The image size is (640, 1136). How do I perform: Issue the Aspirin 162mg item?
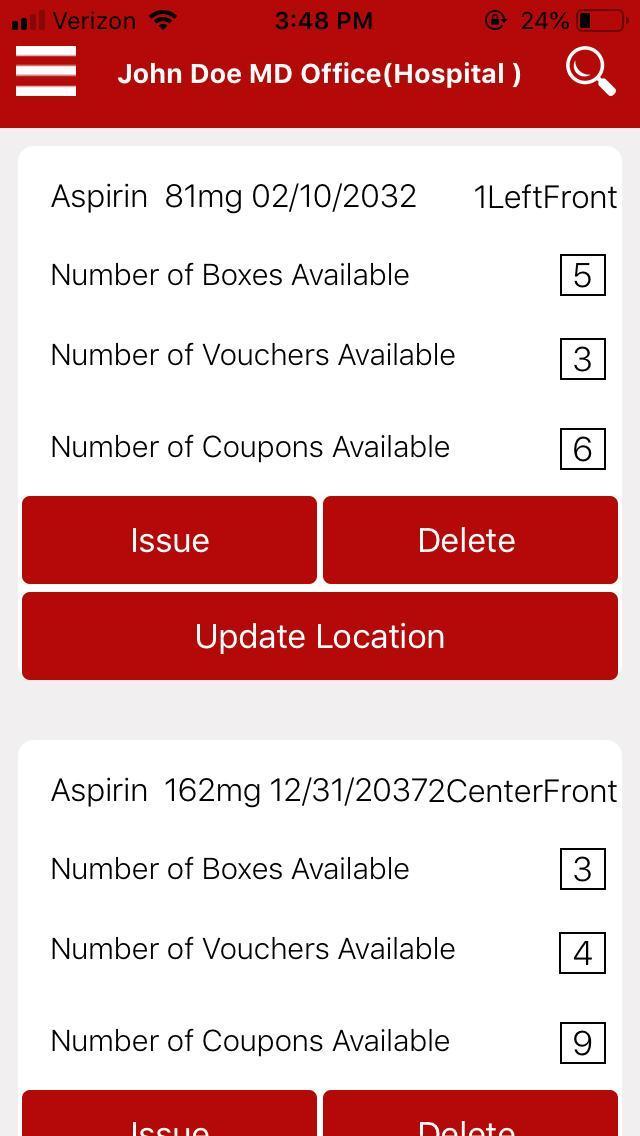[x=170, y=1113]
